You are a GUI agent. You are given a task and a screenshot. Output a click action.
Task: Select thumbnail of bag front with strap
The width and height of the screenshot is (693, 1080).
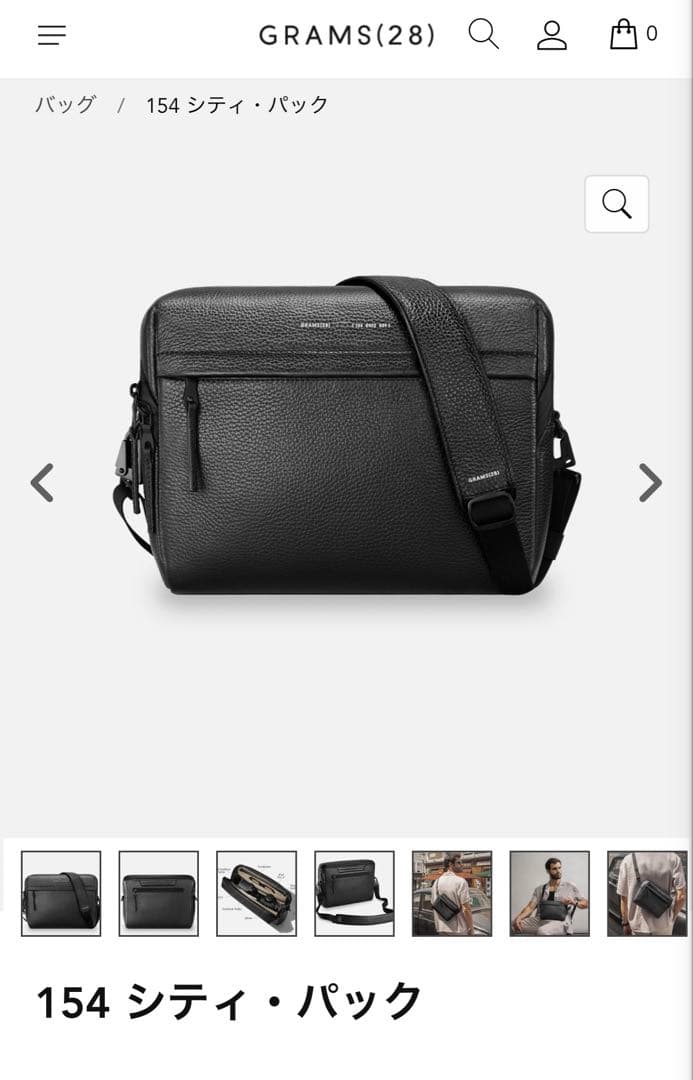click(x=61, y=893)
